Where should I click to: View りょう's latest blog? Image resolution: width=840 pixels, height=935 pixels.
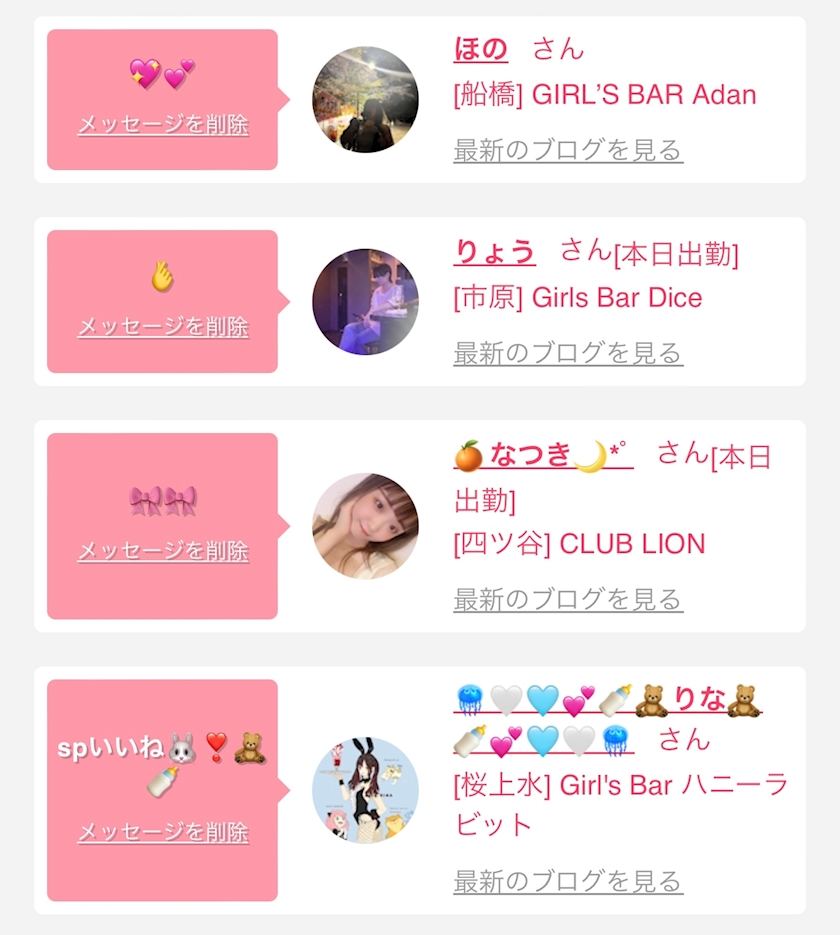[568, 353]
